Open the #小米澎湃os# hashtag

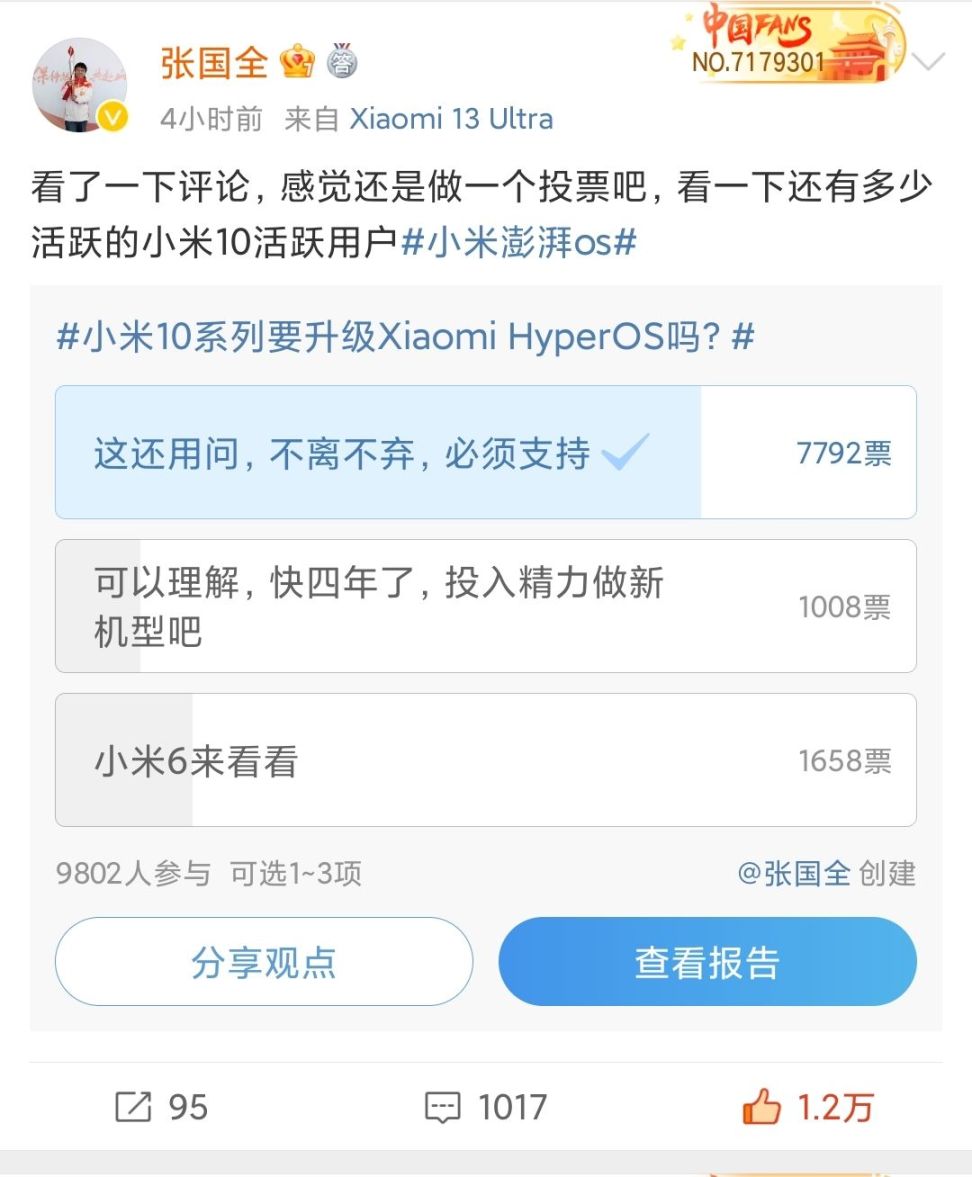(x=518, y=242)
